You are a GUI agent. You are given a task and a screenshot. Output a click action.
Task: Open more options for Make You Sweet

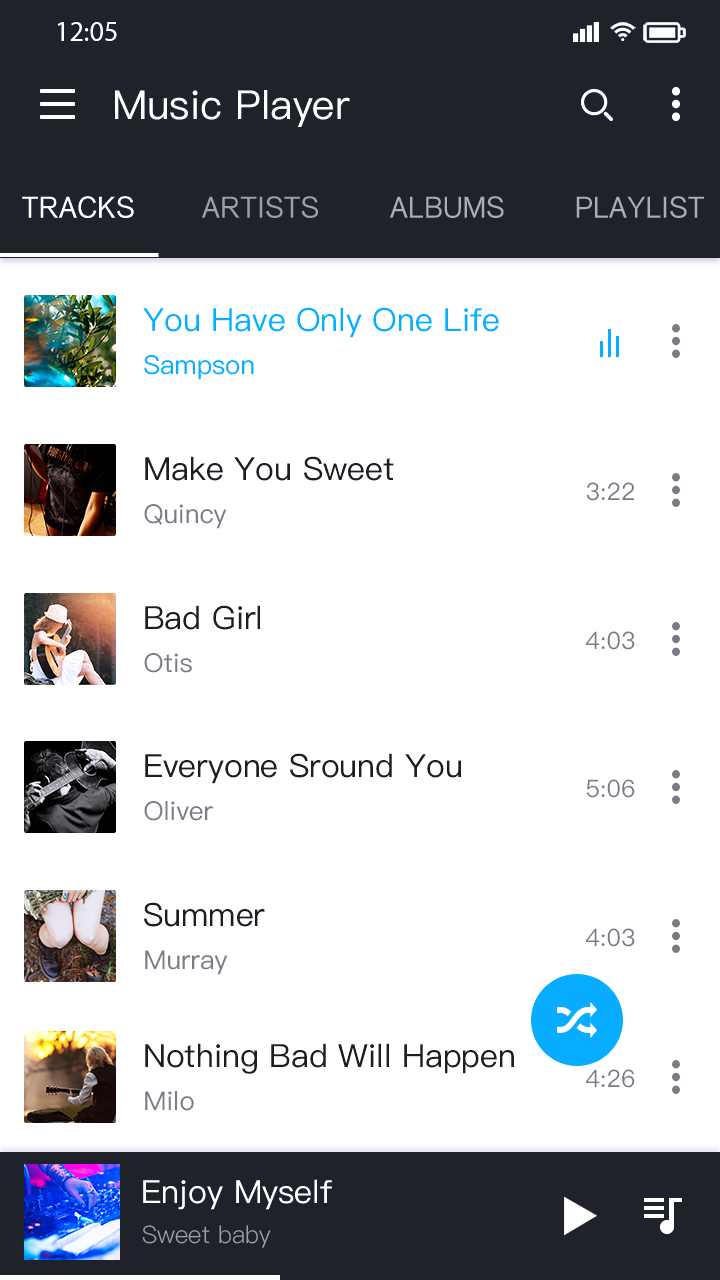click(x=676, y=490)
